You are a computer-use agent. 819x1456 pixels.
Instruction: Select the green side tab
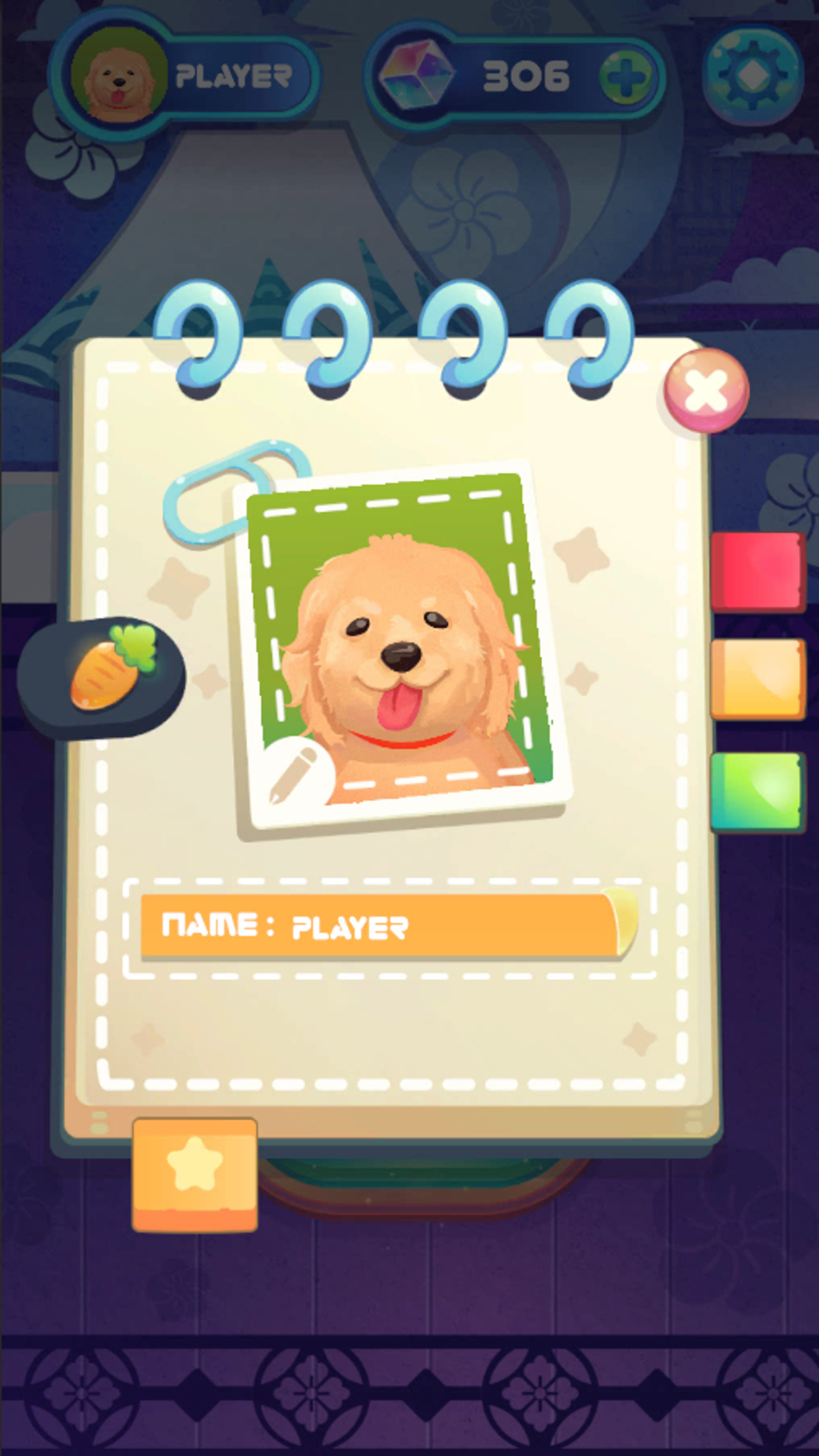click(758, 791)
